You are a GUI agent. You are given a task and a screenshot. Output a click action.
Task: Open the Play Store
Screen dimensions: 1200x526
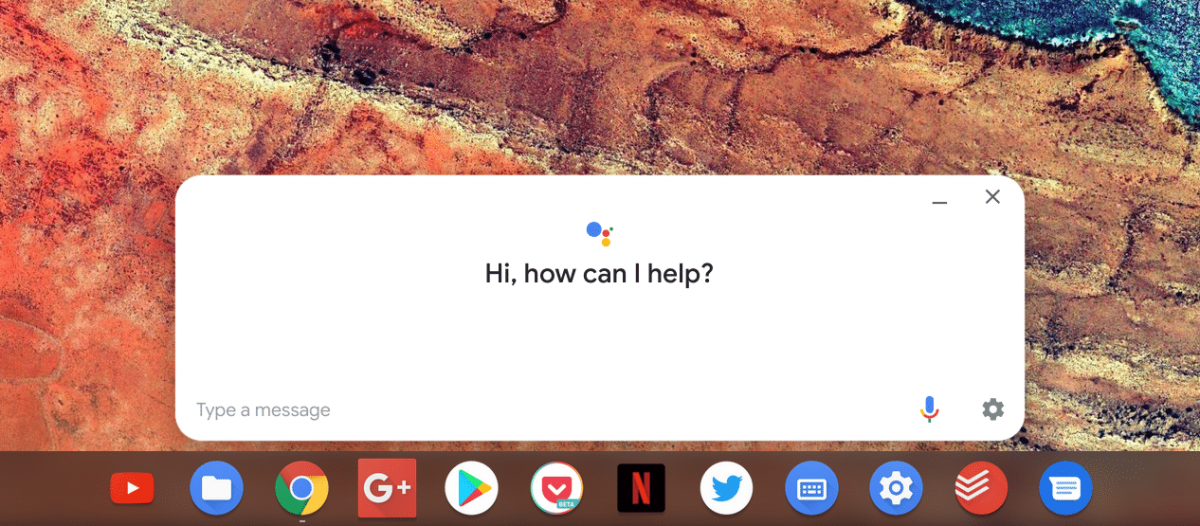(471, 488)
